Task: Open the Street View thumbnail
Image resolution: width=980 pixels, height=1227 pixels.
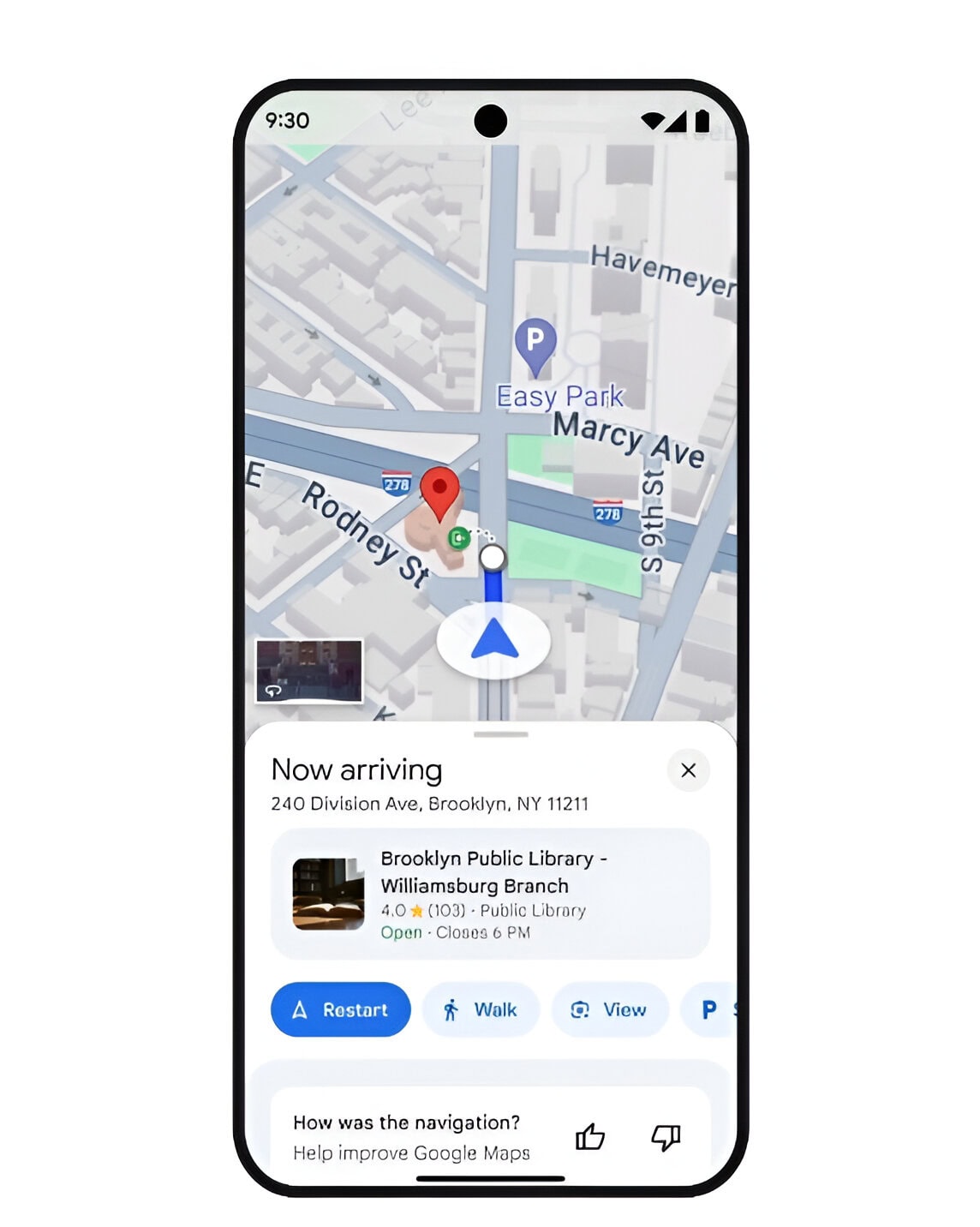Action: pos(309,671)
